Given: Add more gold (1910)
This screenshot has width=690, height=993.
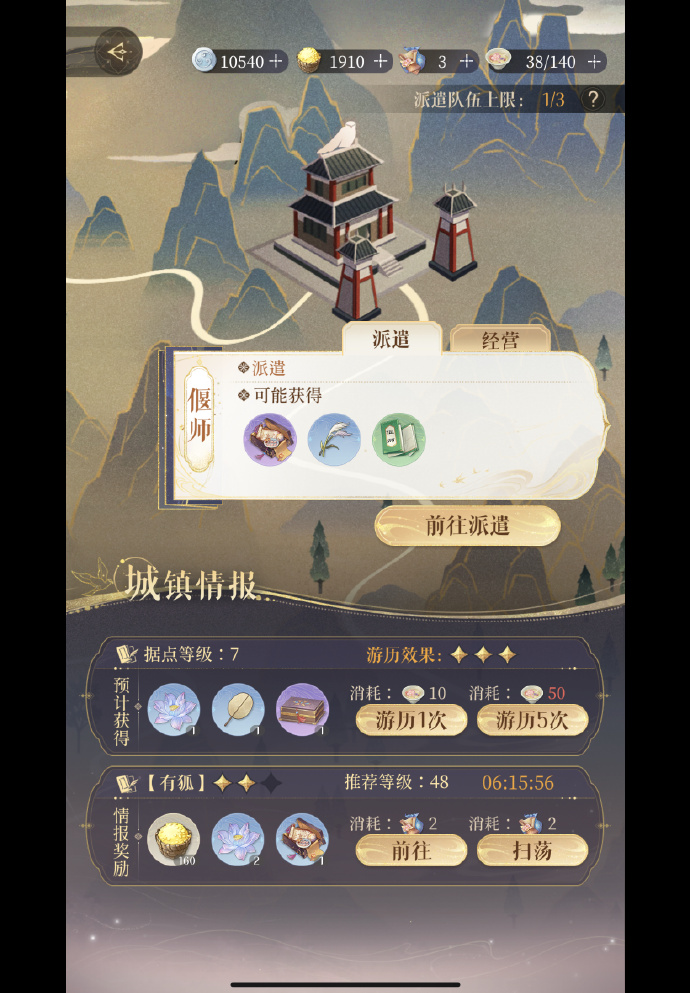Looking at the screenshot, I should 380,61.
